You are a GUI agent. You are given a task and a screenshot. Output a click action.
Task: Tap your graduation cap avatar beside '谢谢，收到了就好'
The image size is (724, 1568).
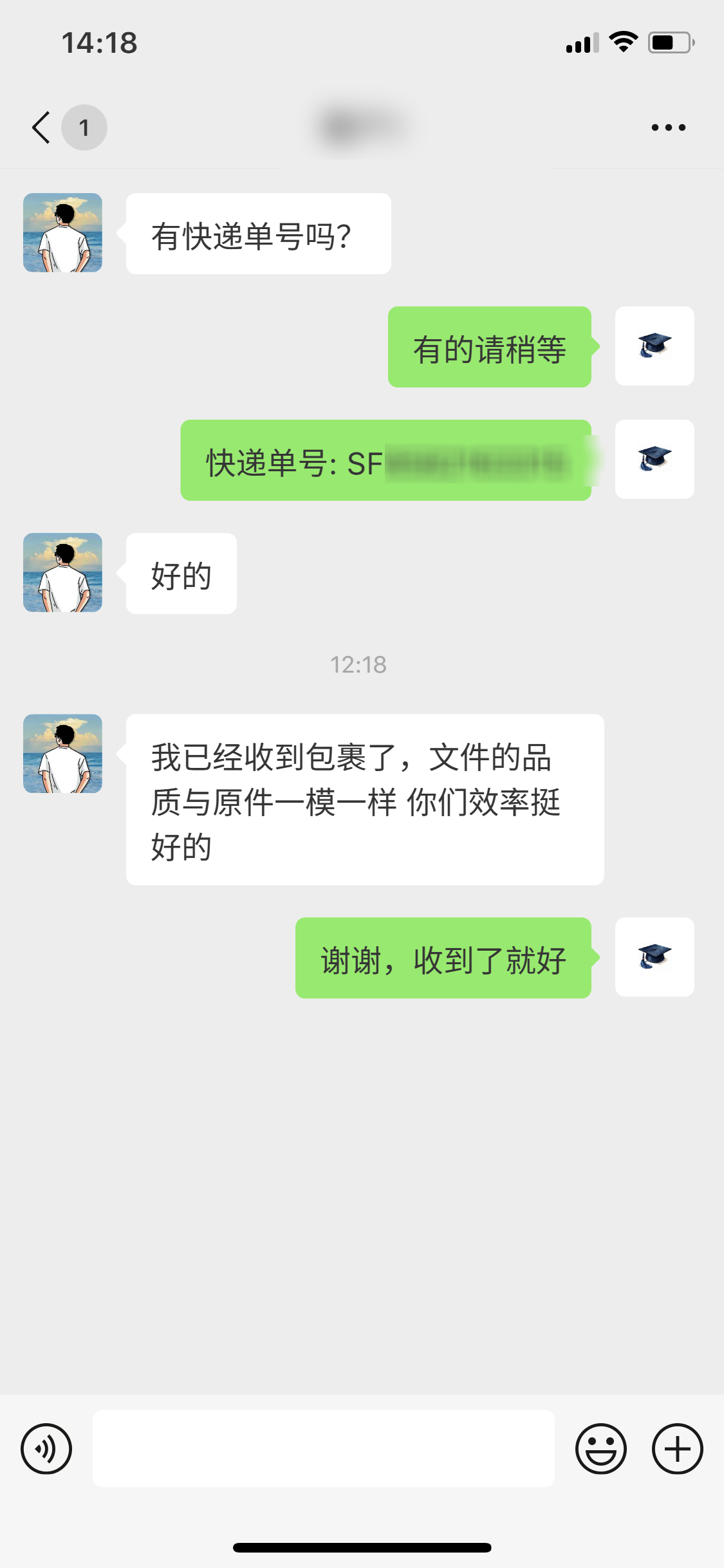(654, 958)
